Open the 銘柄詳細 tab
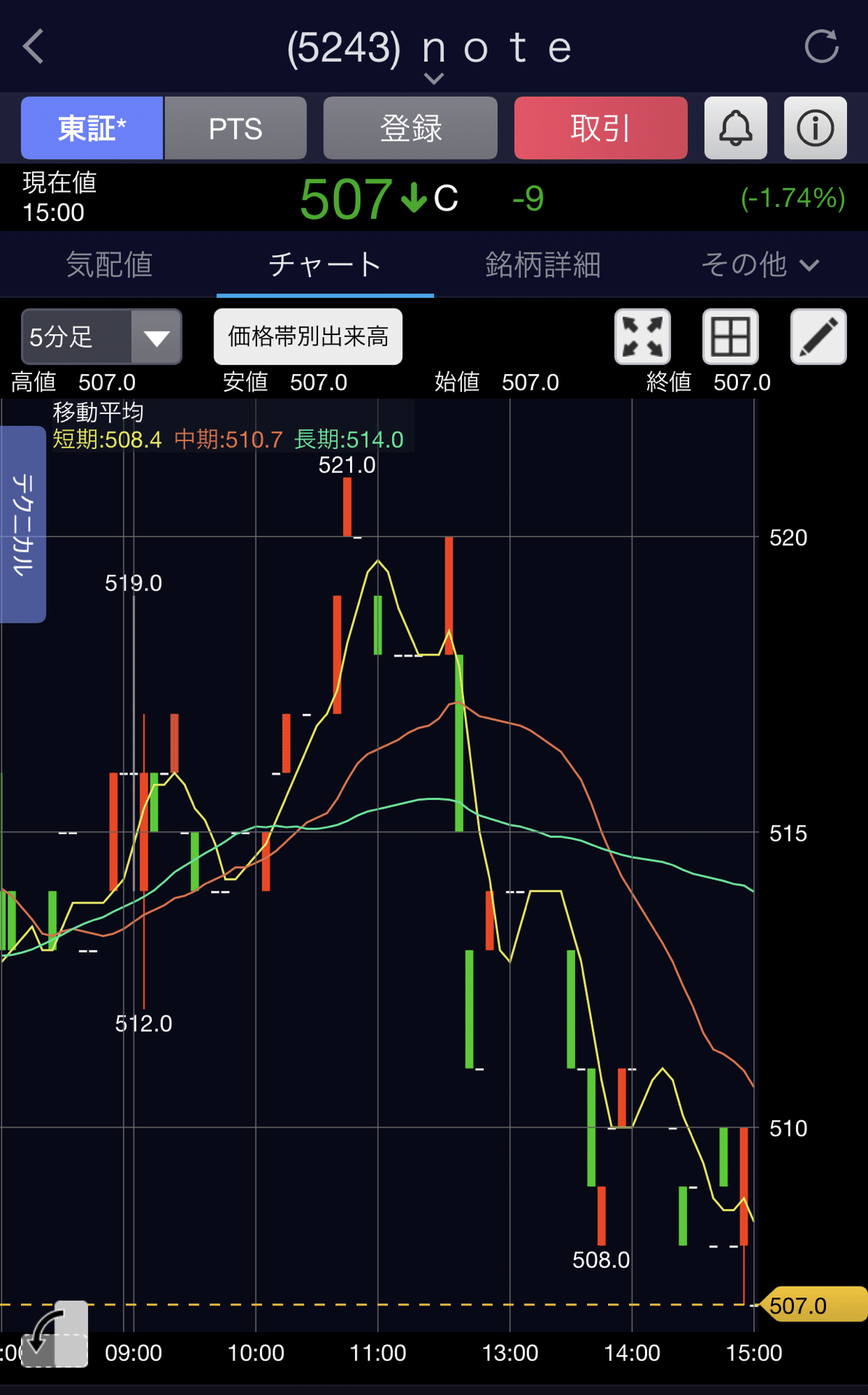The width and height of the screenshot is (868, 1395). tap(543, 266)
